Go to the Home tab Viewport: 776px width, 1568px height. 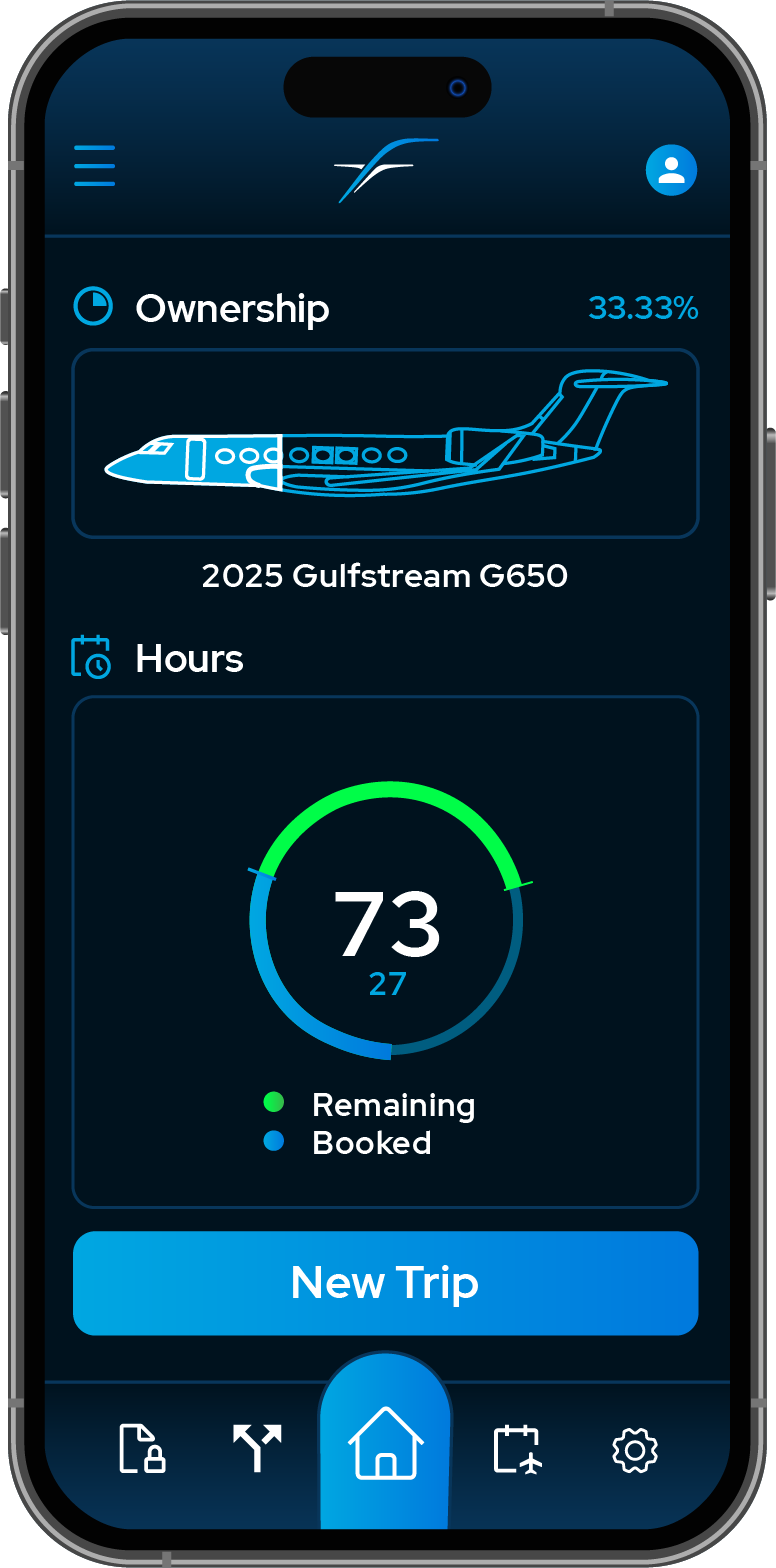(386, 1443)
